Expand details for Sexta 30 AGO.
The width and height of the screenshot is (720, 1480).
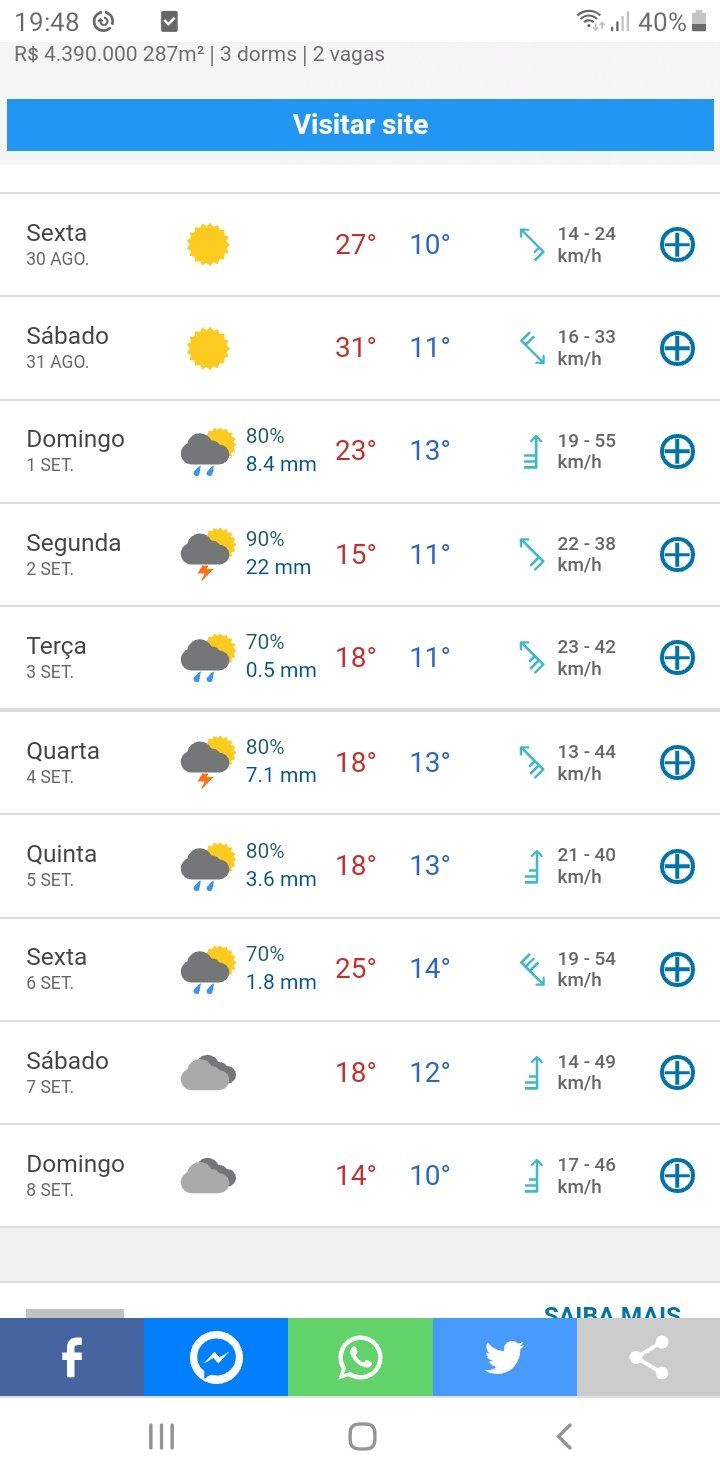[x=677, y=245]
